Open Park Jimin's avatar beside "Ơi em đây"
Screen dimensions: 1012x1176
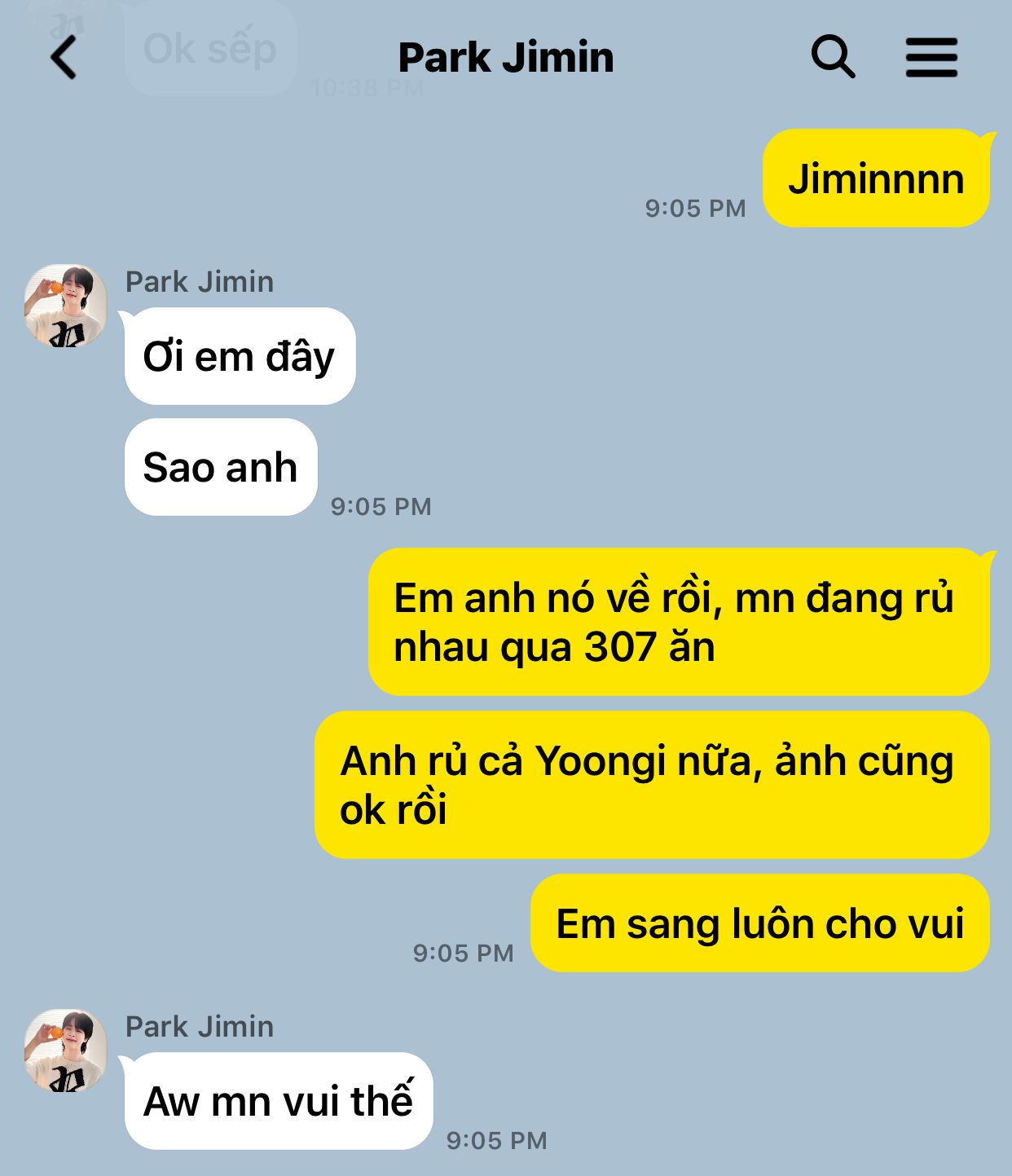[66, 306]
